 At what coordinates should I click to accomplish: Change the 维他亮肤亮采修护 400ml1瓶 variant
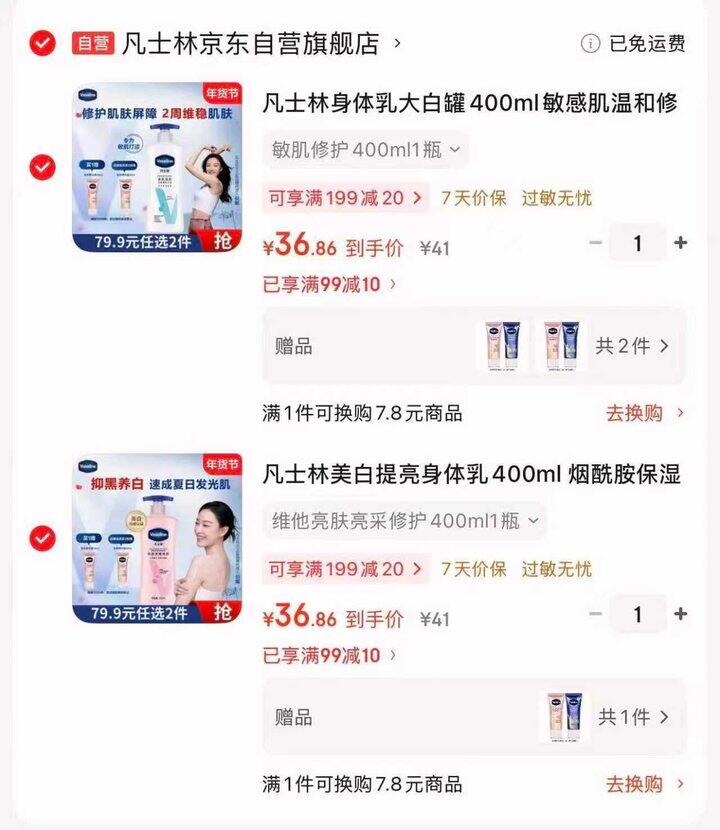[405, 521]
